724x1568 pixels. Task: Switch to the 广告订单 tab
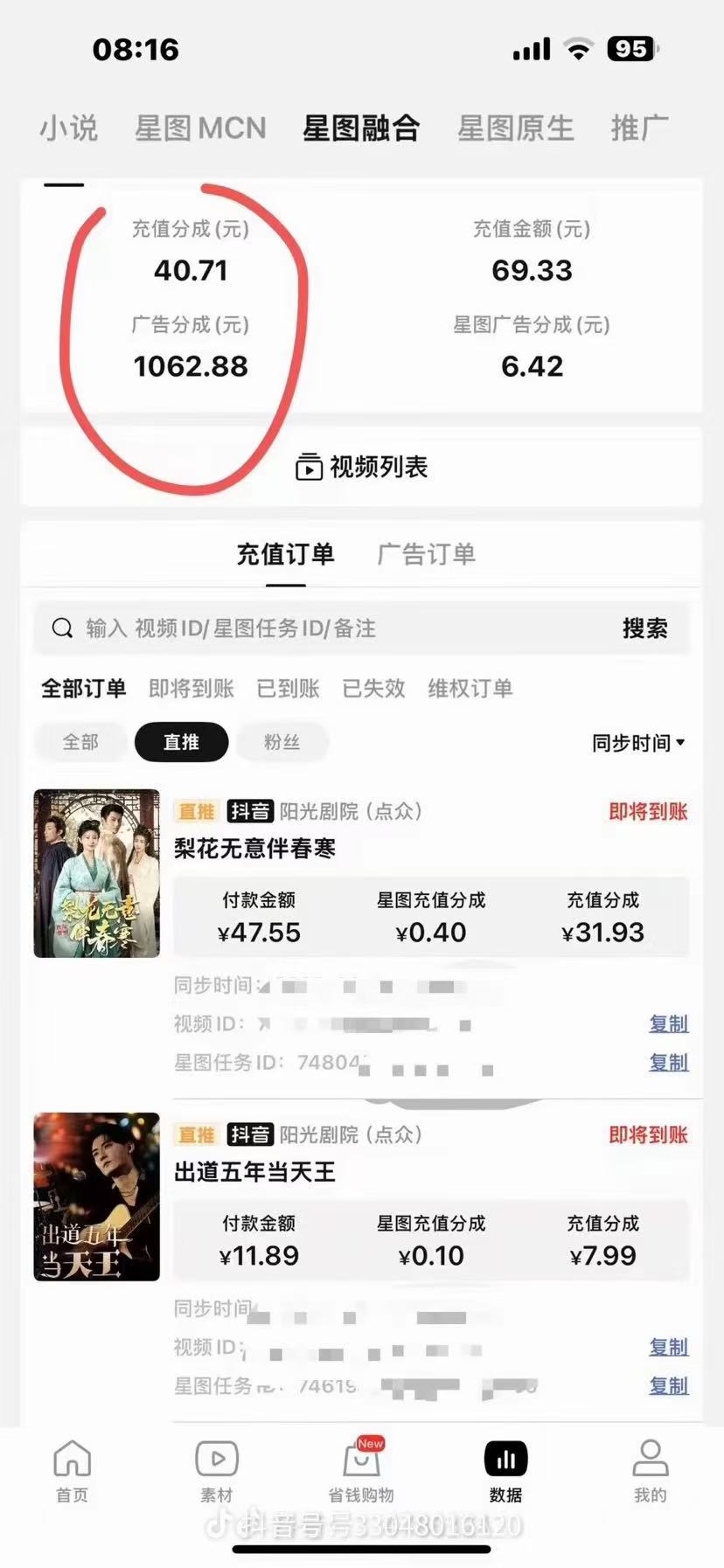[426, 554]
